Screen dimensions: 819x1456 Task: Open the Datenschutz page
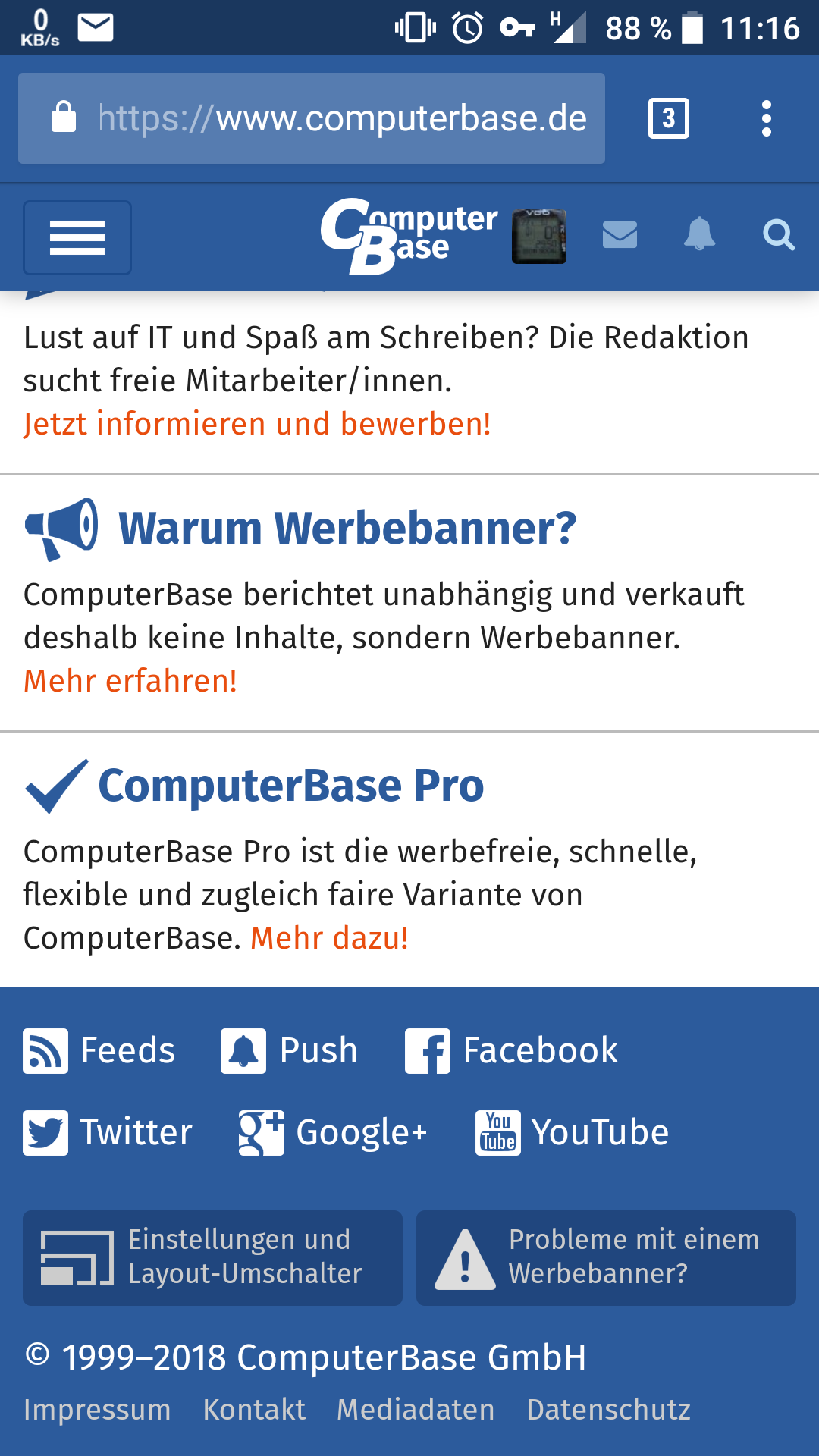[x=608, y=1410]
